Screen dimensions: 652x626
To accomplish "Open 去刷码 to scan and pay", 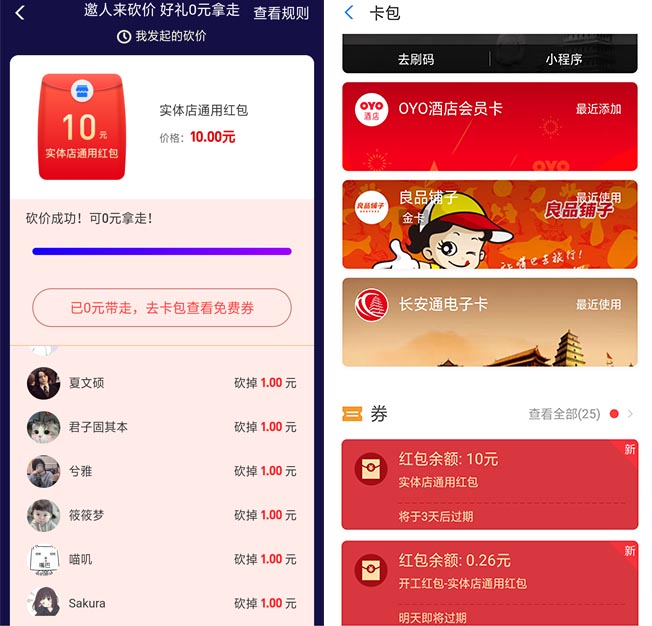I will point(416,59).
